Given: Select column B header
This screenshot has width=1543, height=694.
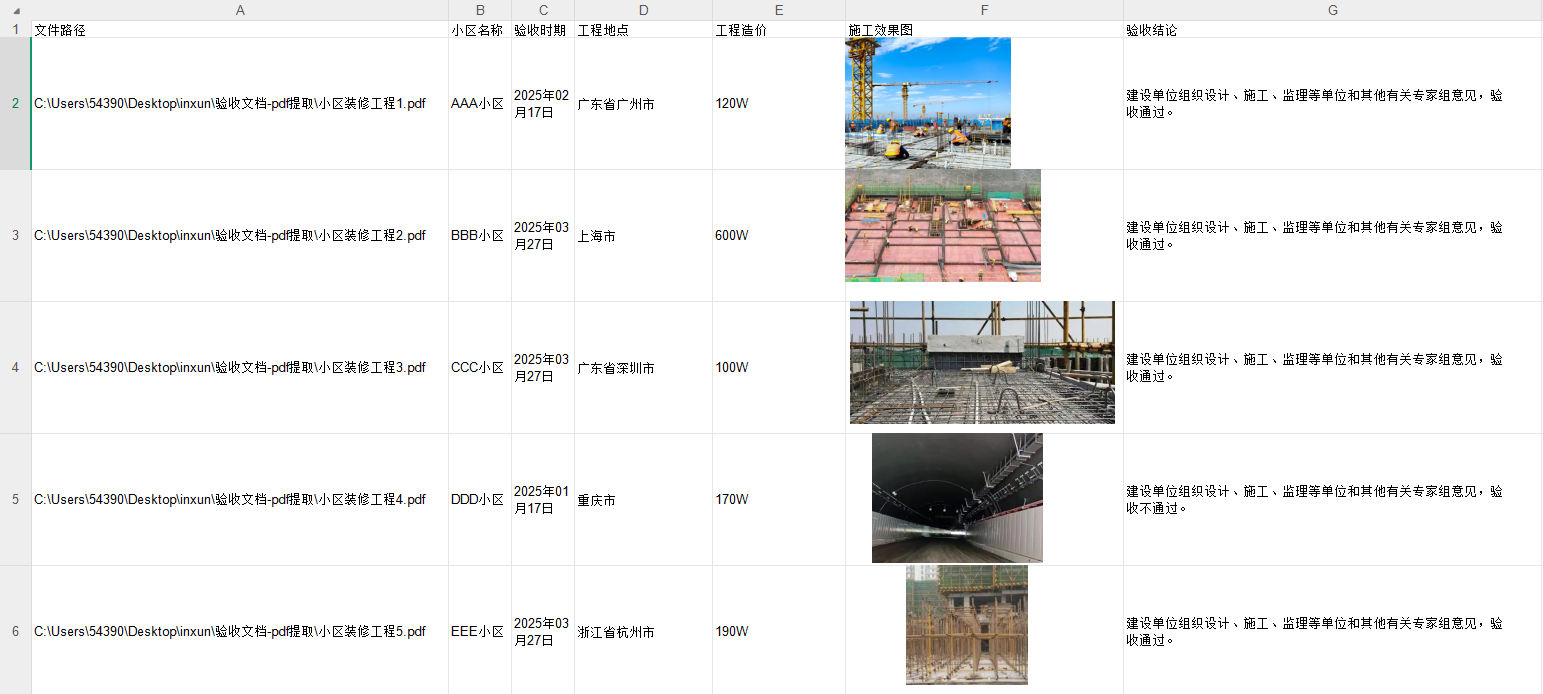Looking at the screenshot, I should pos(480,10).
